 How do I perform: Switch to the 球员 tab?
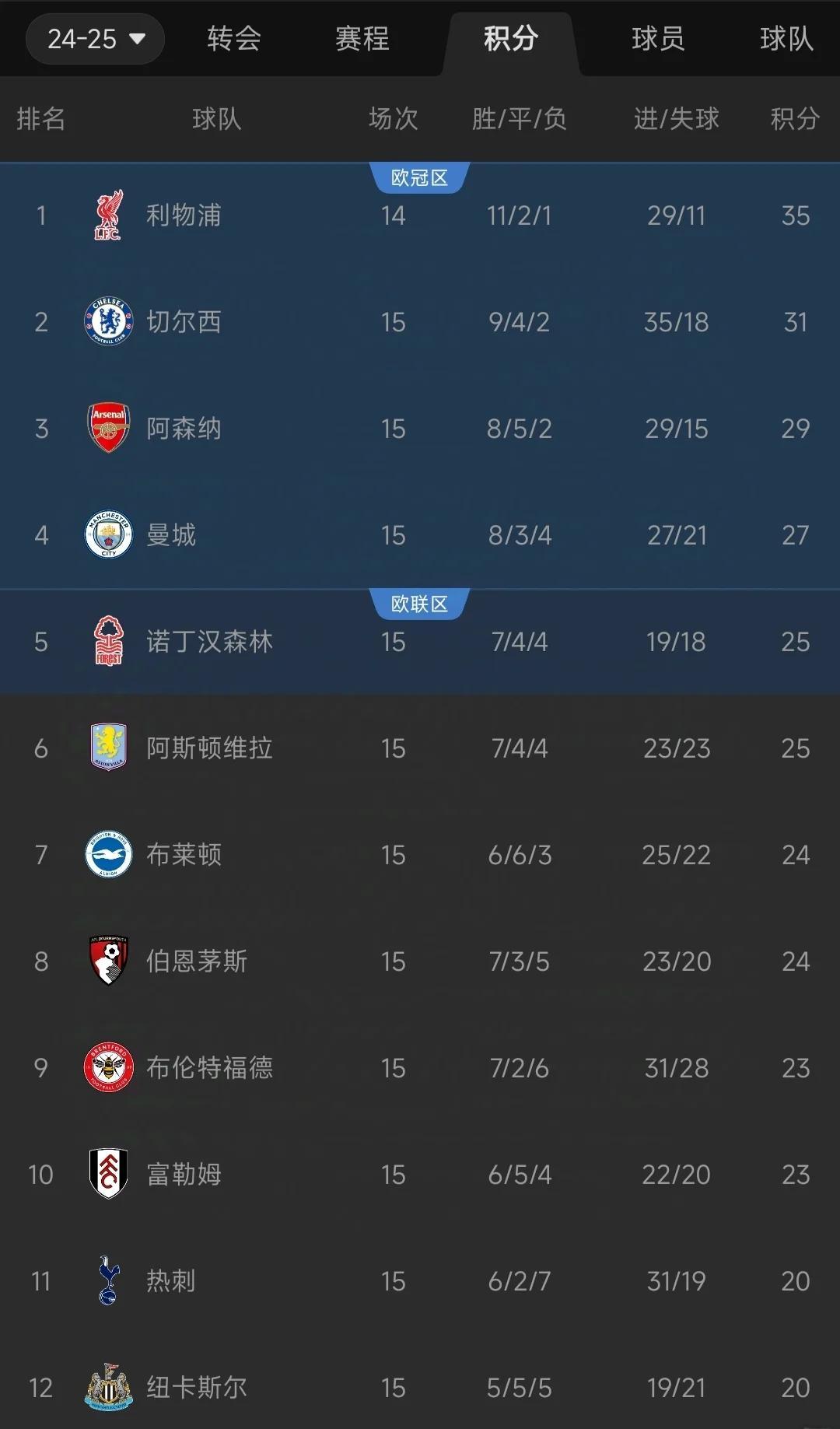click(658, 39)
